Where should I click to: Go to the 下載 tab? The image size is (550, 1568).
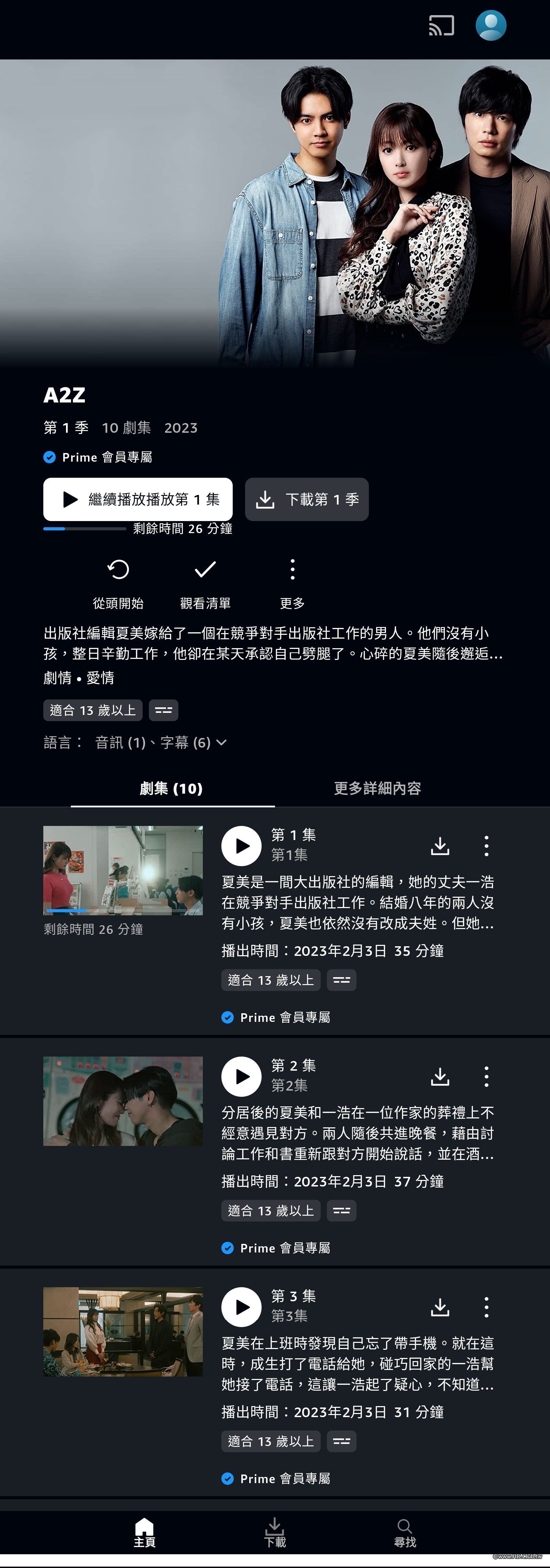click(275, 1532)
